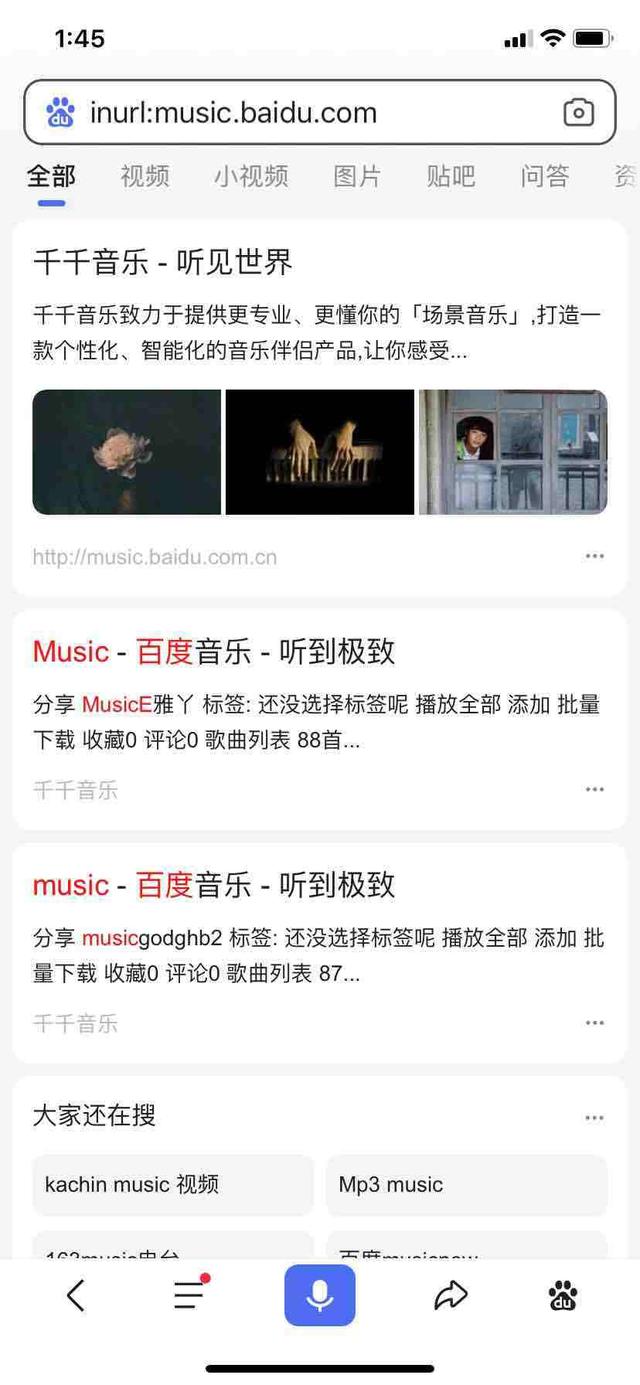
Task: Search the suggestion kachin music 视频
Action: point(173,1185)
